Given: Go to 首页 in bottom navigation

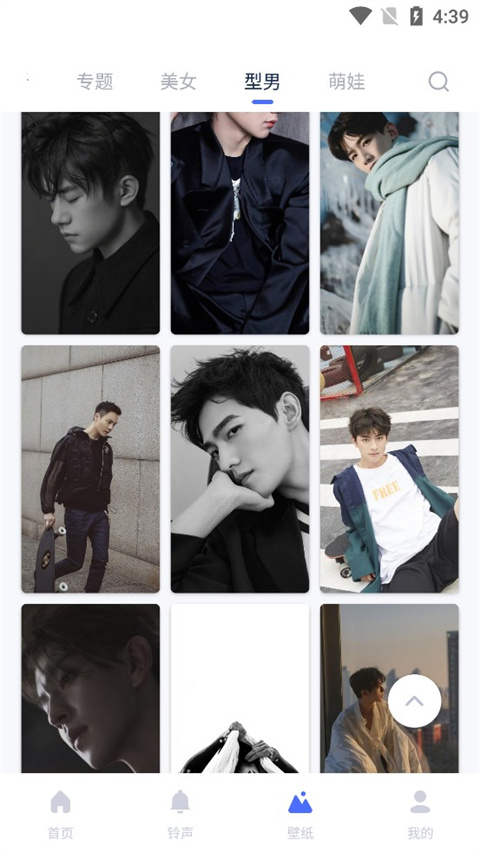Looking at the screenshot, I should pyautogui.click(x=60, y=814).
